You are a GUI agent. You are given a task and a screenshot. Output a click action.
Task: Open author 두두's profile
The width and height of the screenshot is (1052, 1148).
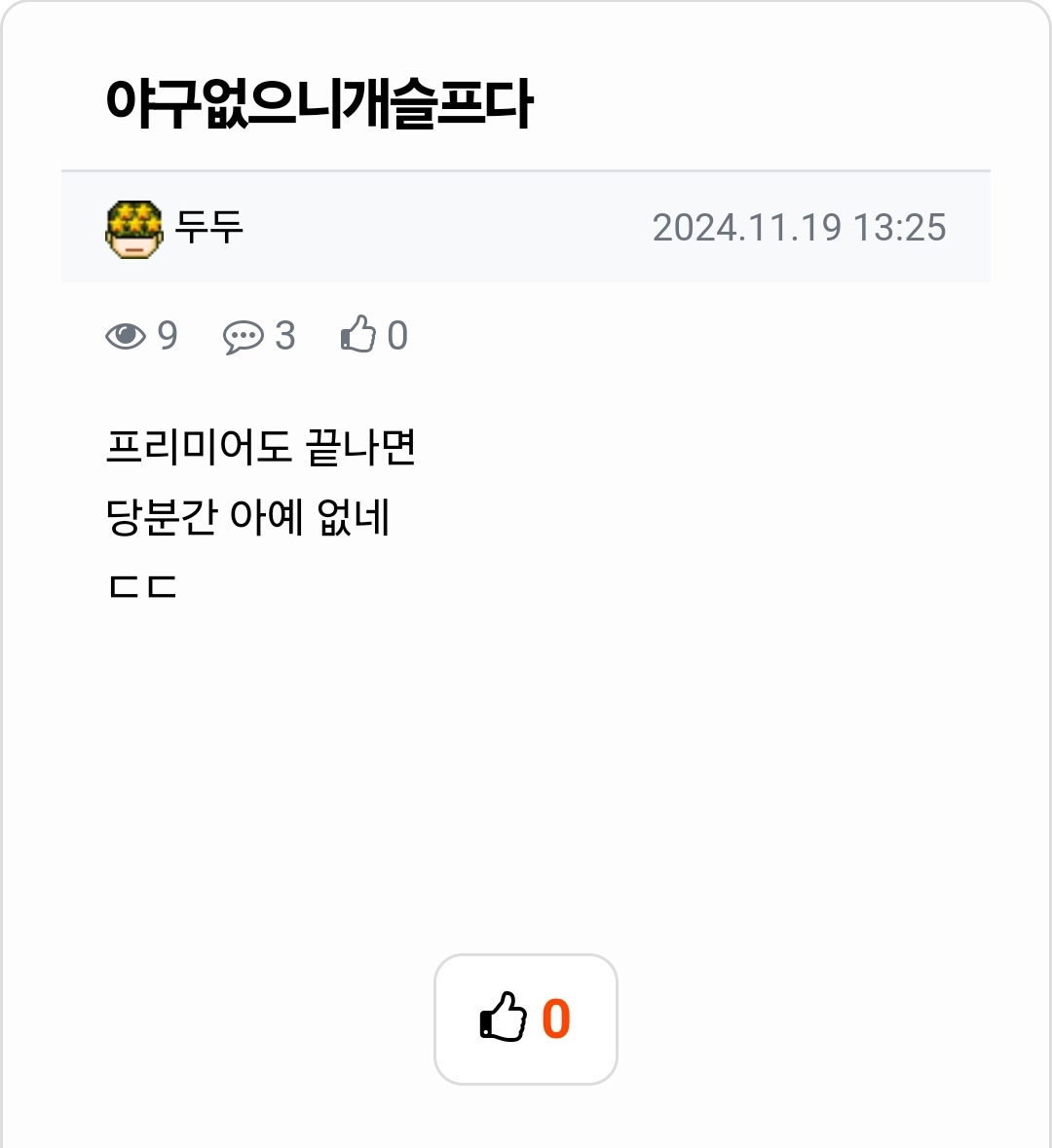point(207,227)
